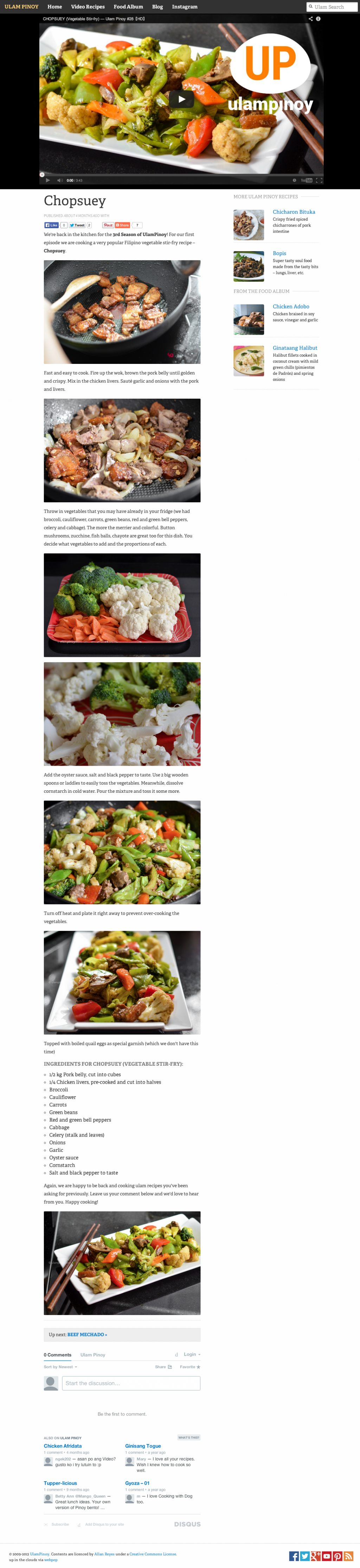The image size is (360, 1568).
Task: Share the video using the share icon
Action: pyautogui.click(x=311, y=19)
